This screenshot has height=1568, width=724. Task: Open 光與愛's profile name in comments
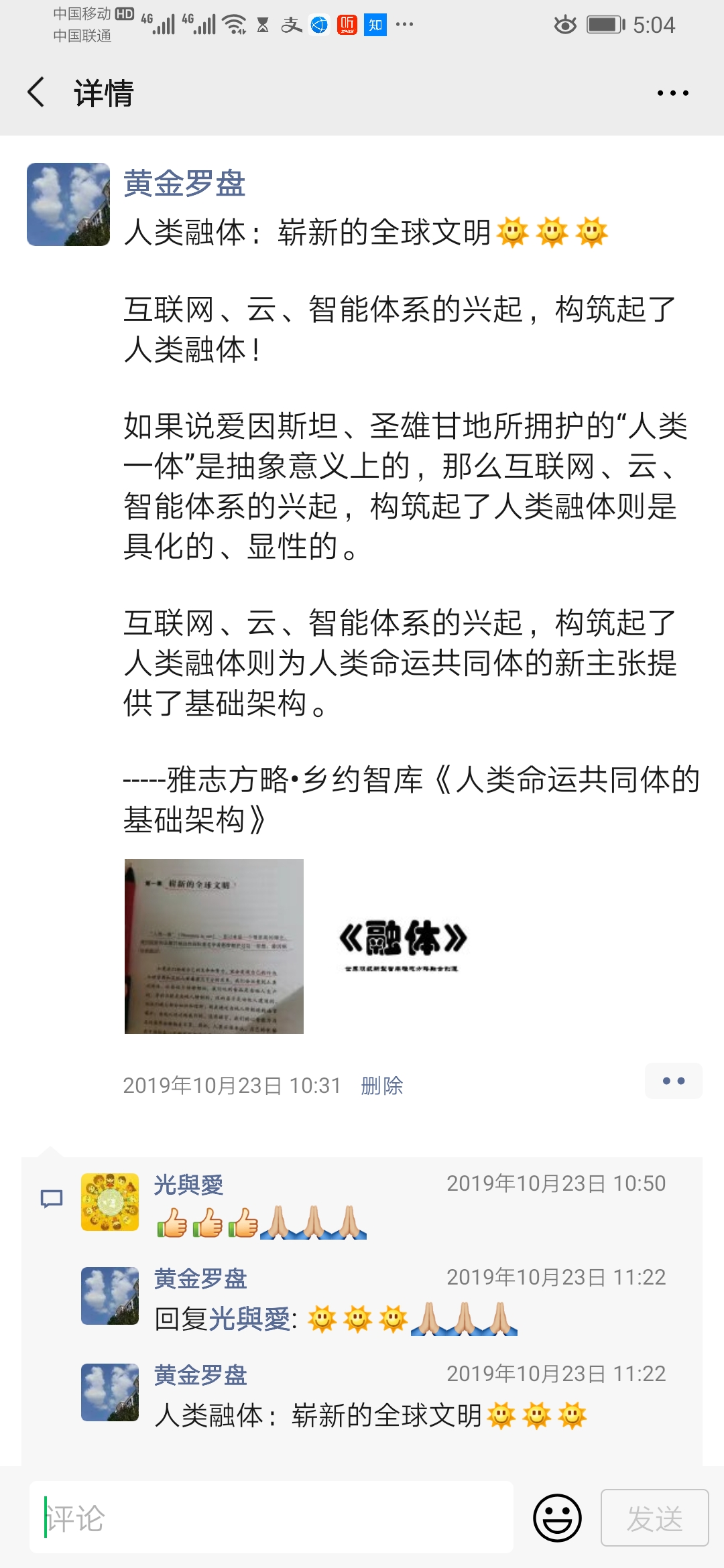click(188, 1185)
